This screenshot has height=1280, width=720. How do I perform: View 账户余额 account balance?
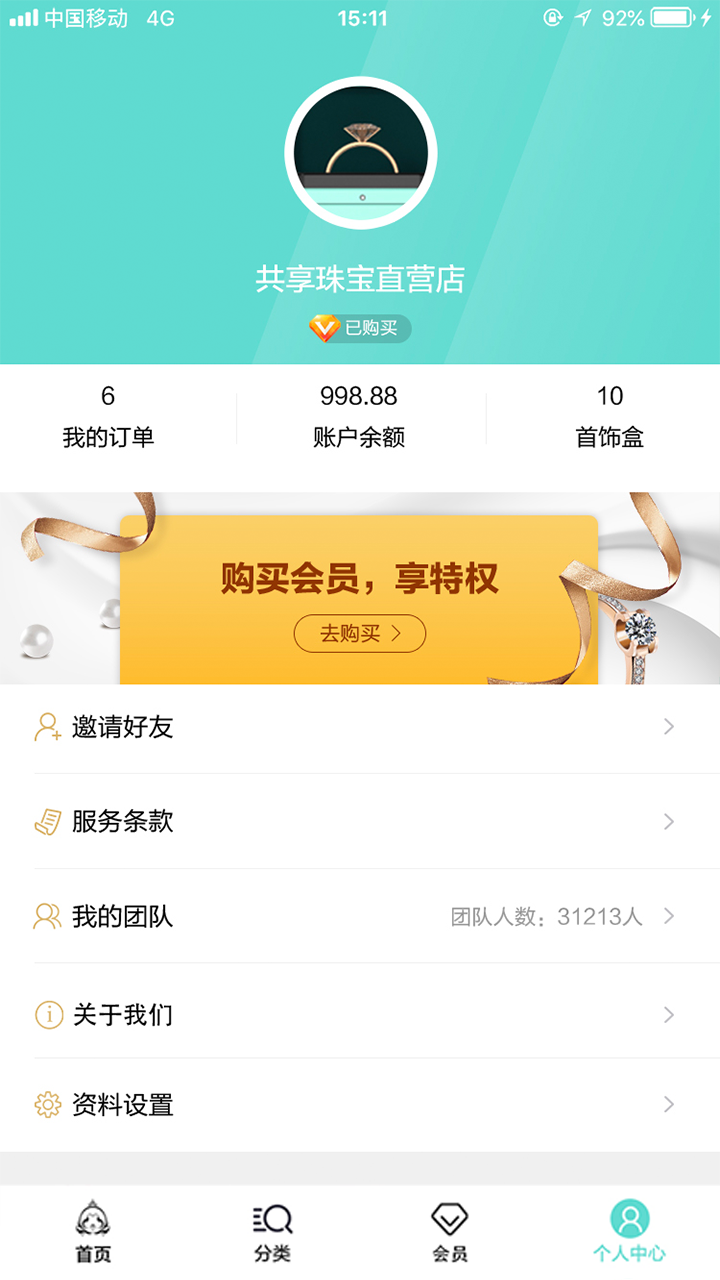point(359,417)
